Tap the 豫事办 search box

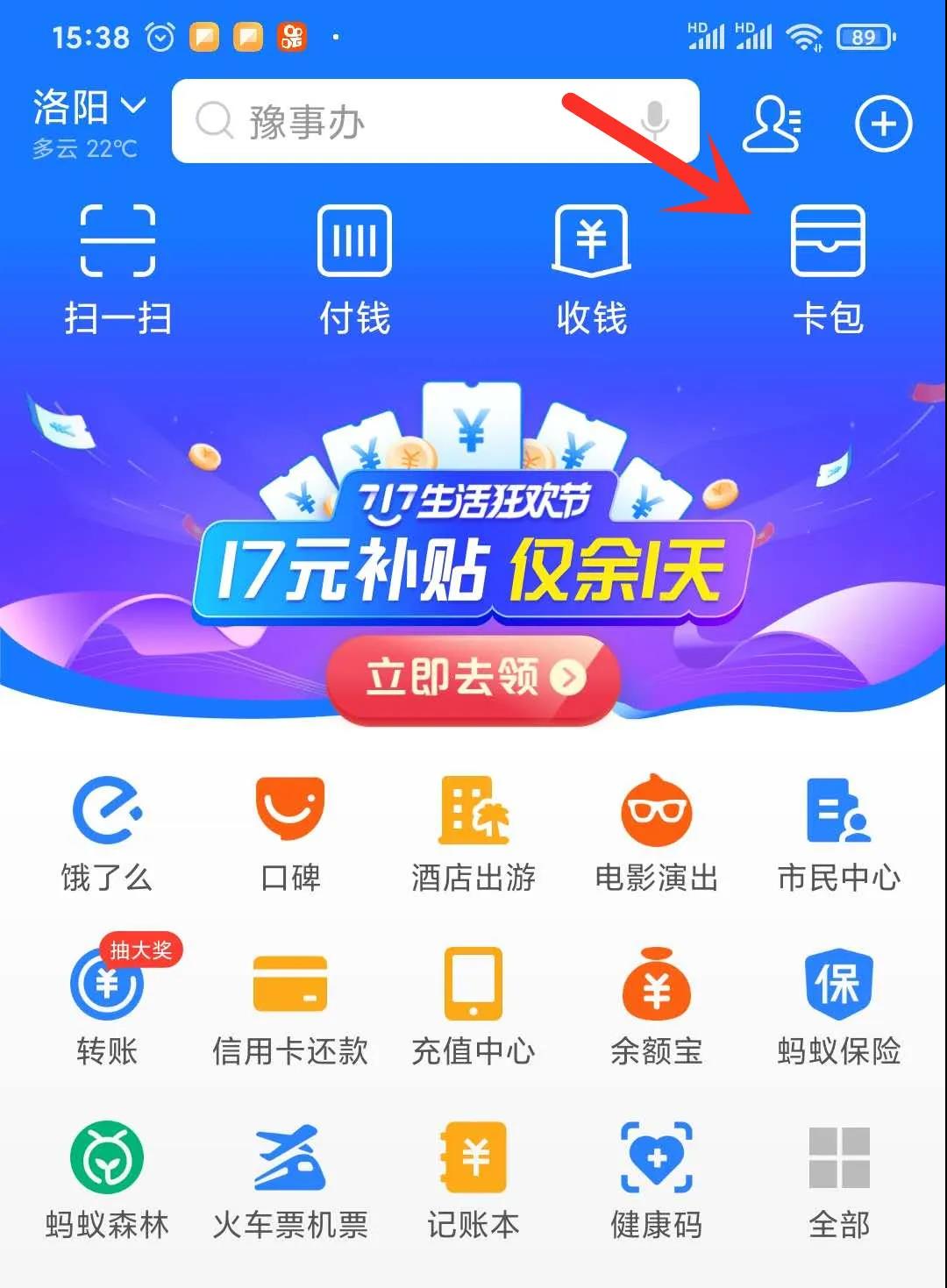395,121
